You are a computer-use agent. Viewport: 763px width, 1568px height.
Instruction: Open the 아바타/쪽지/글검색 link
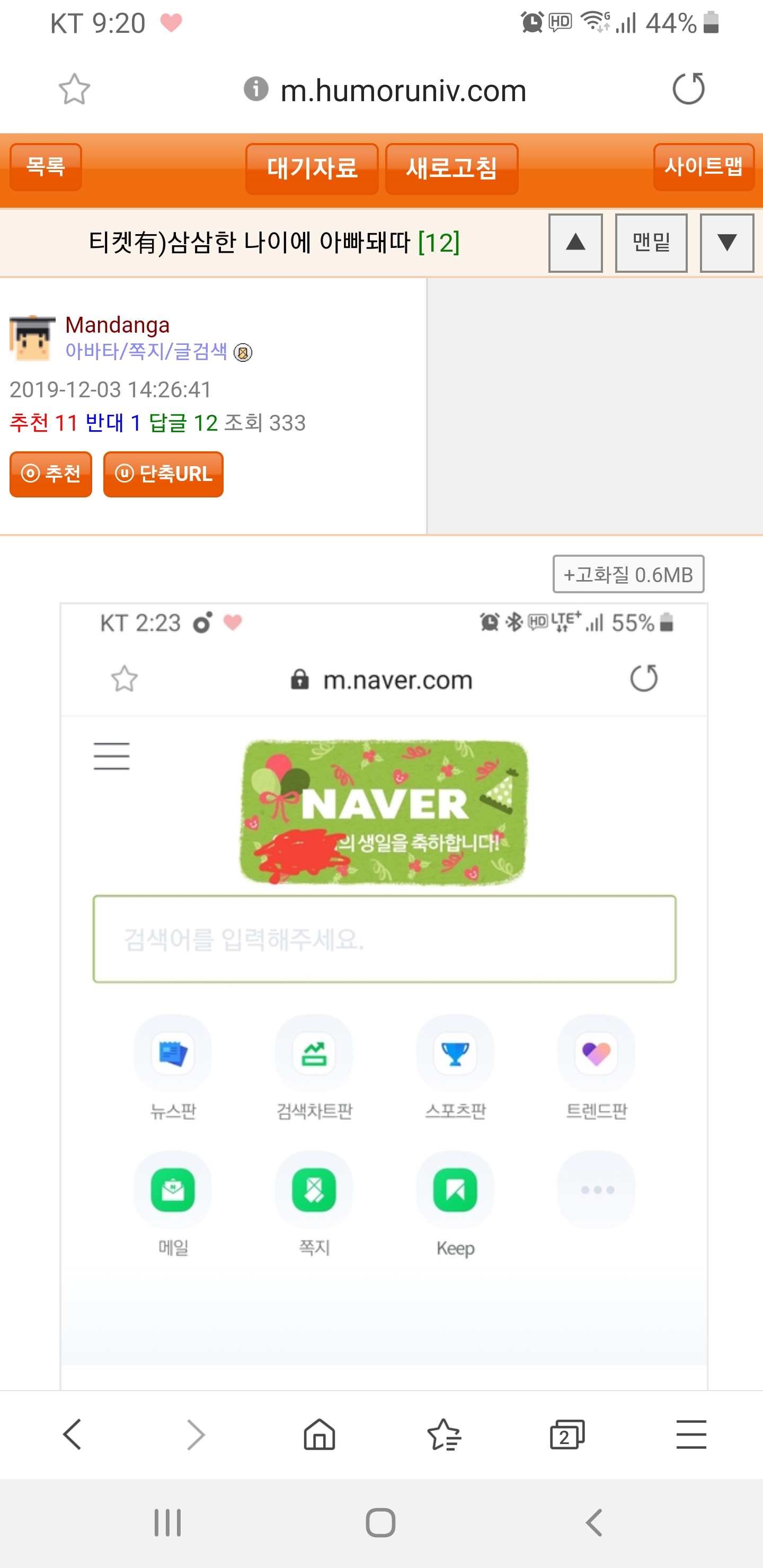click(x=146, y=351)
